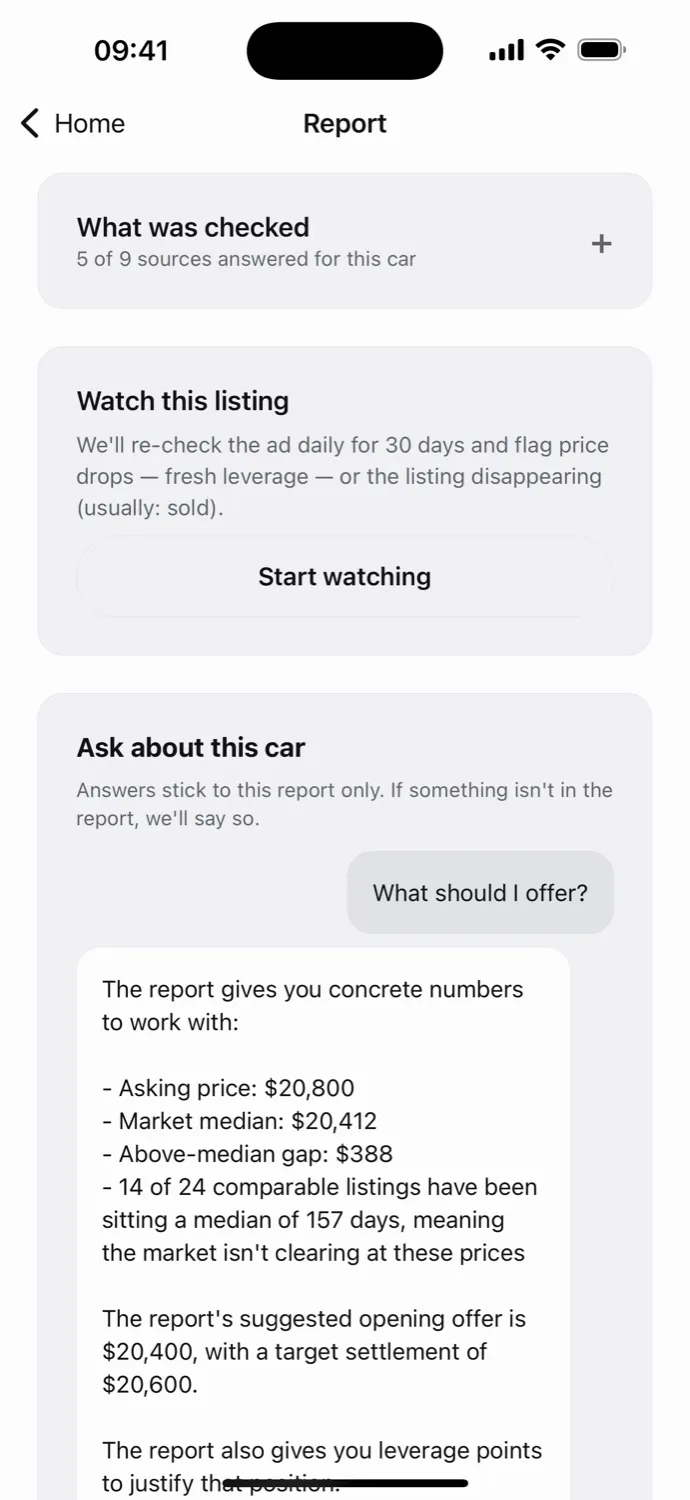Expand the What was checked section
Viewport: 690px width, 1500px height.
[x=345, y=242]
